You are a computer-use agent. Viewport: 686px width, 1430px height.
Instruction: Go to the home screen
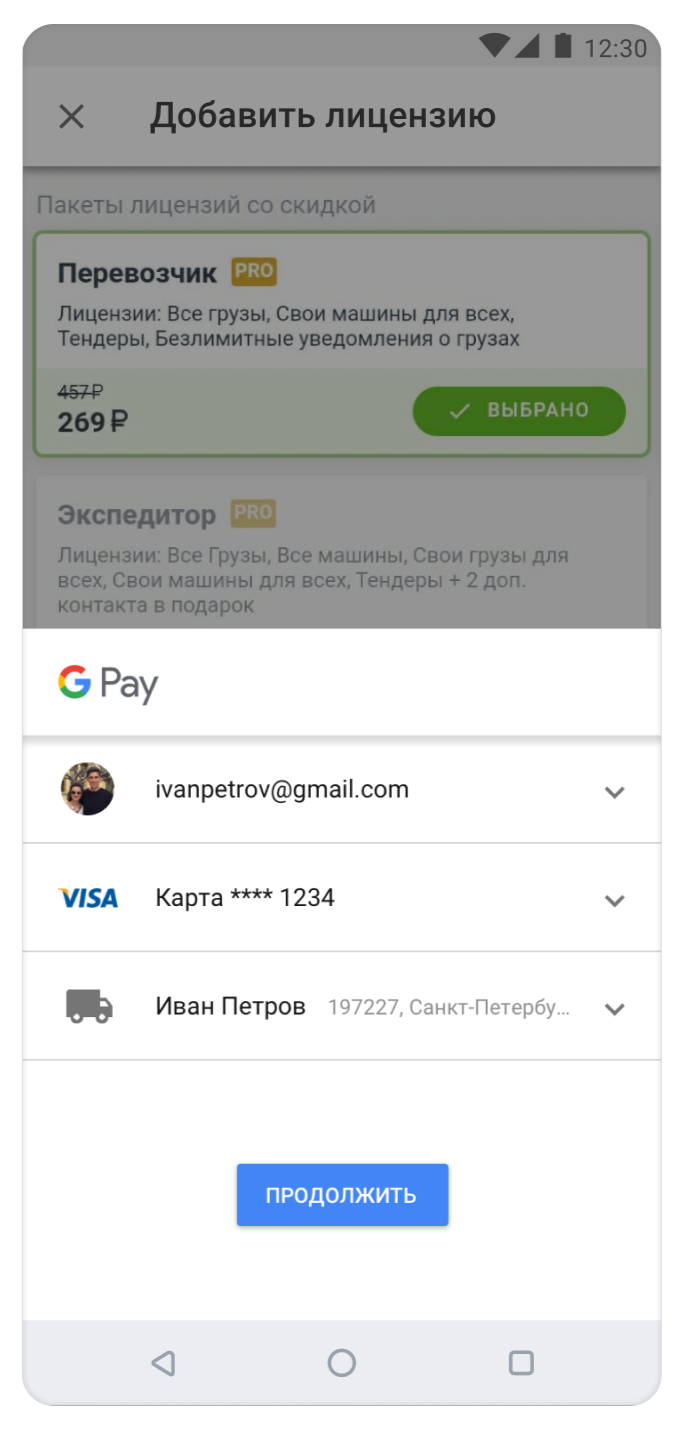coord(342,1362)
